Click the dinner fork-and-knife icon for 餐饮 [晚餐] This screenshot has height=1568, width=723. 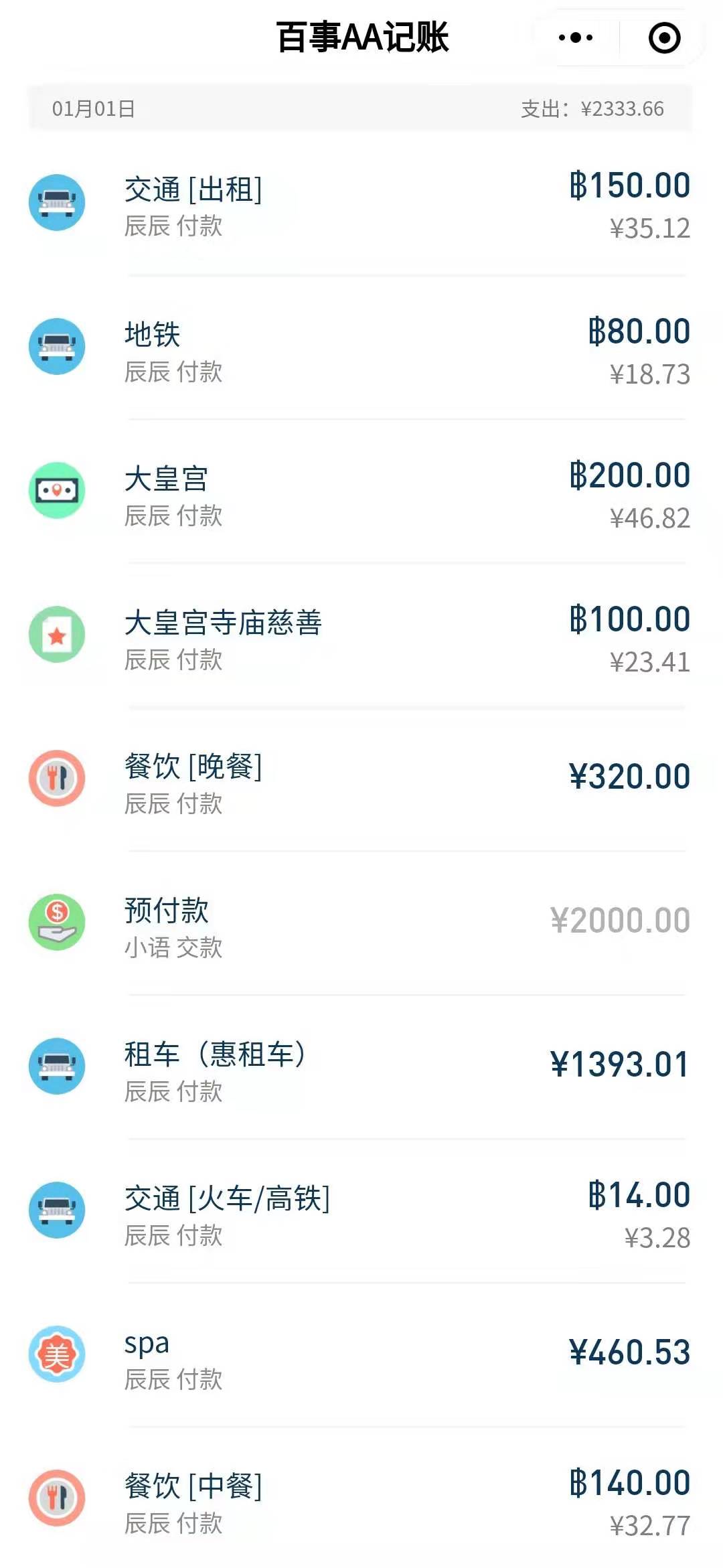tap(57, 778)
